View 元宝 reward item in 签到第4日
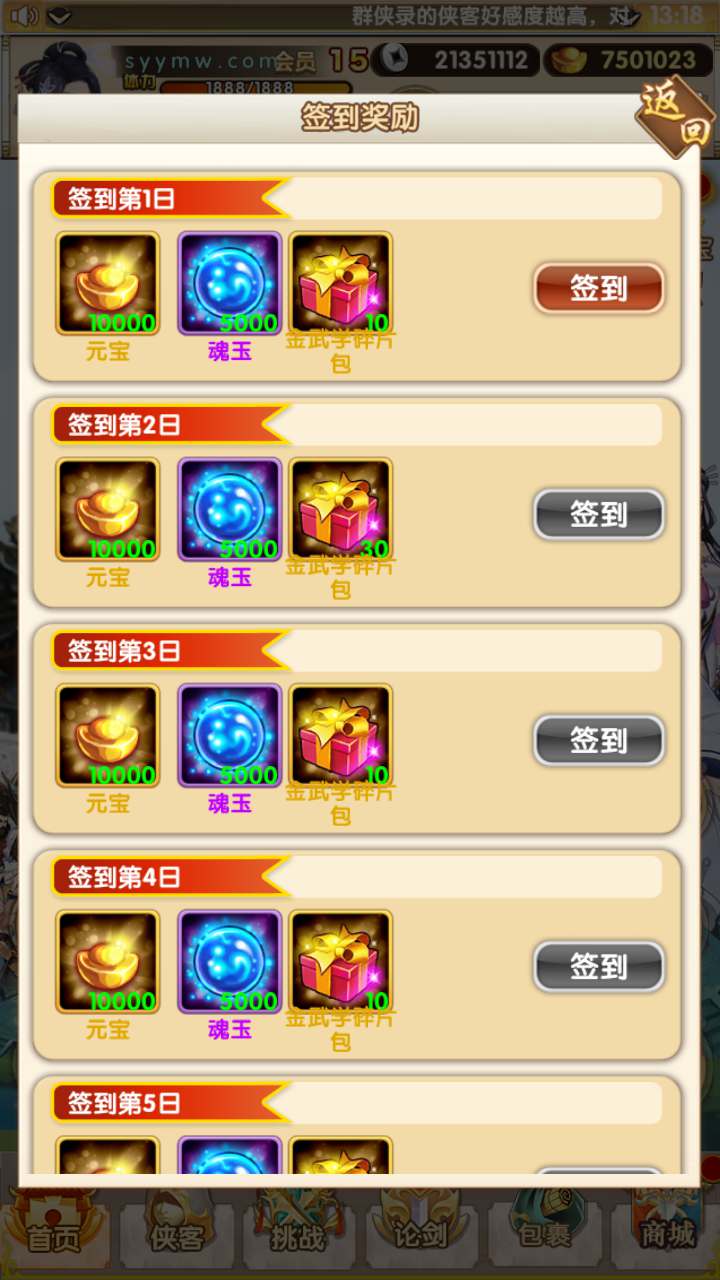The width and height of the screenshot is (720, 1280). [x=107, y=962]
